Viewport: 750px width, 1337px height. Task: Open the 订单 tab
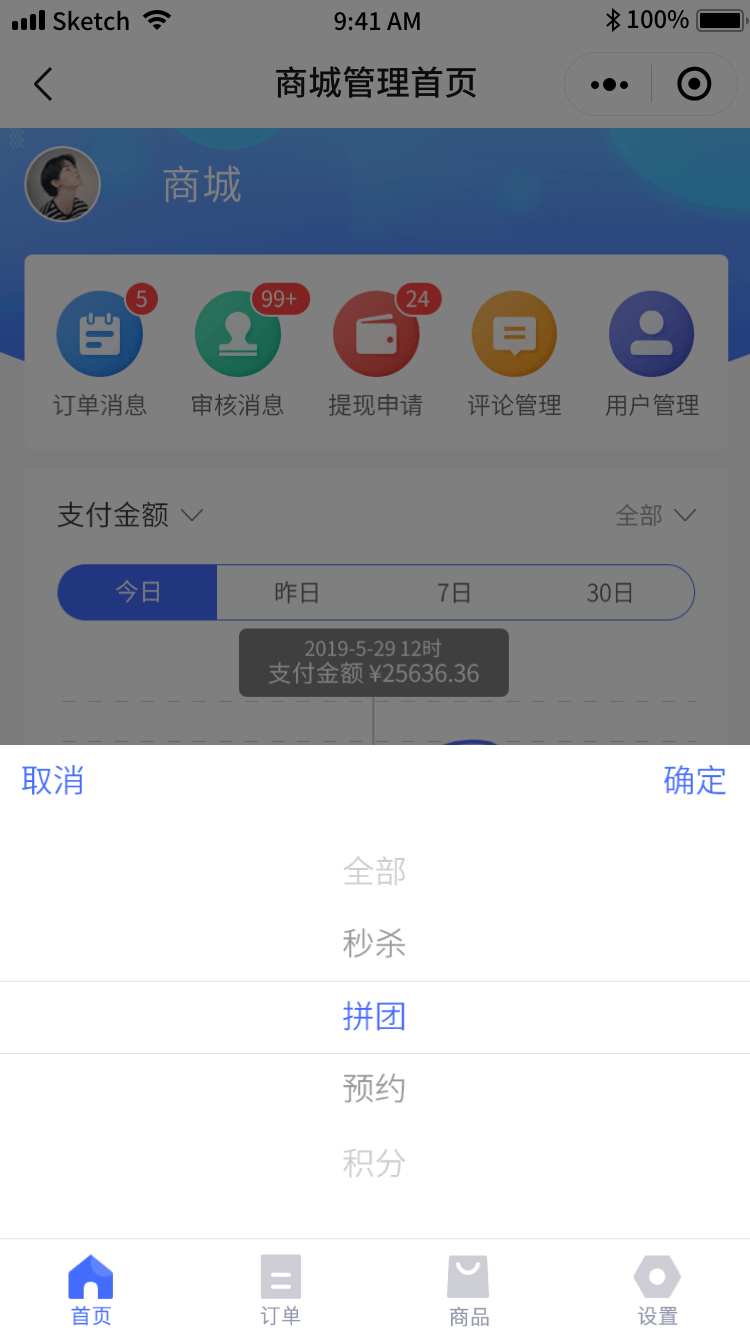tap(280, 1290)
